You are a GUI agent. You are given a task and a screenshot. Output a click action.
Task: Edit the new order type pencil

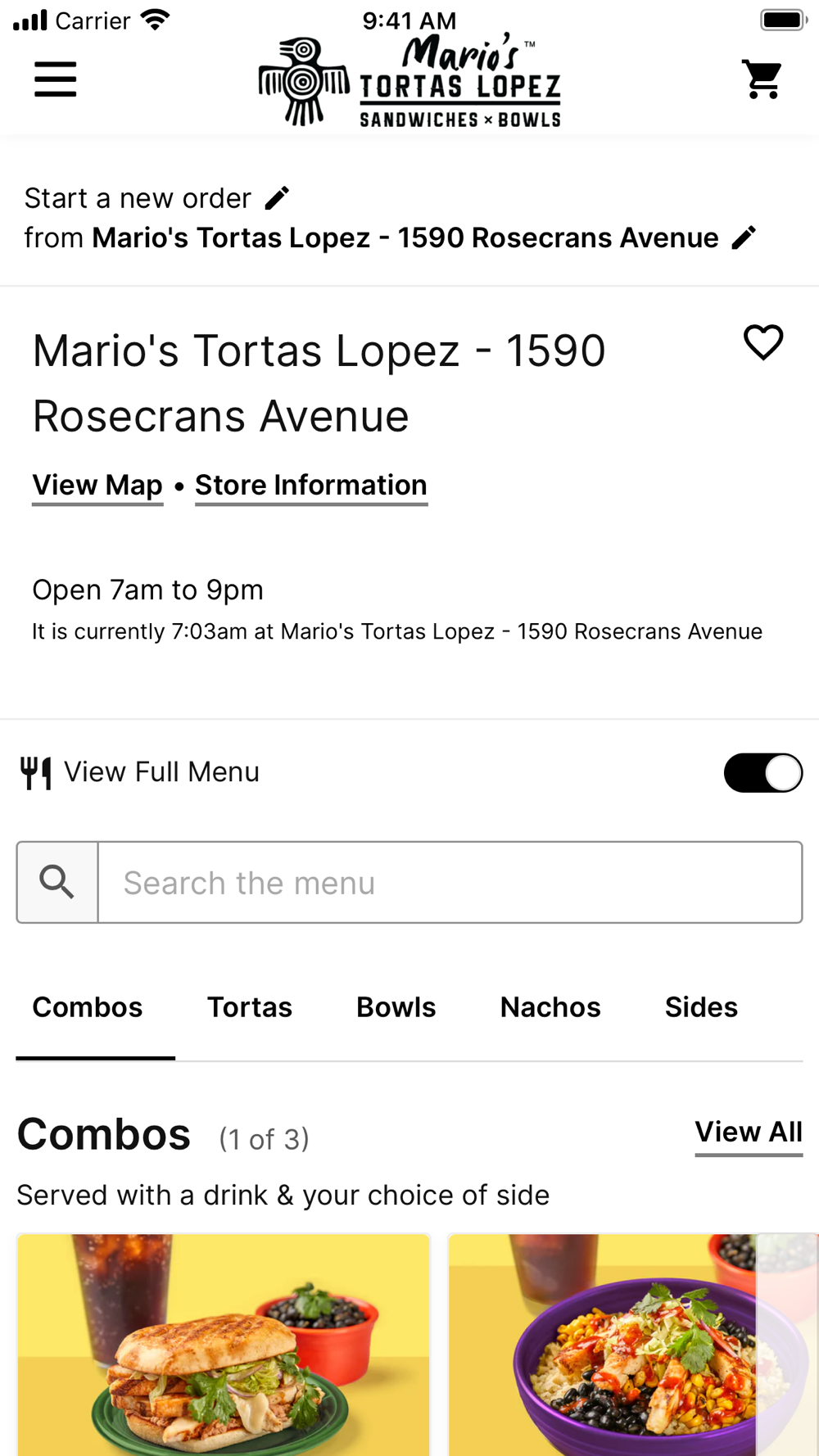[x=277, y=198]
